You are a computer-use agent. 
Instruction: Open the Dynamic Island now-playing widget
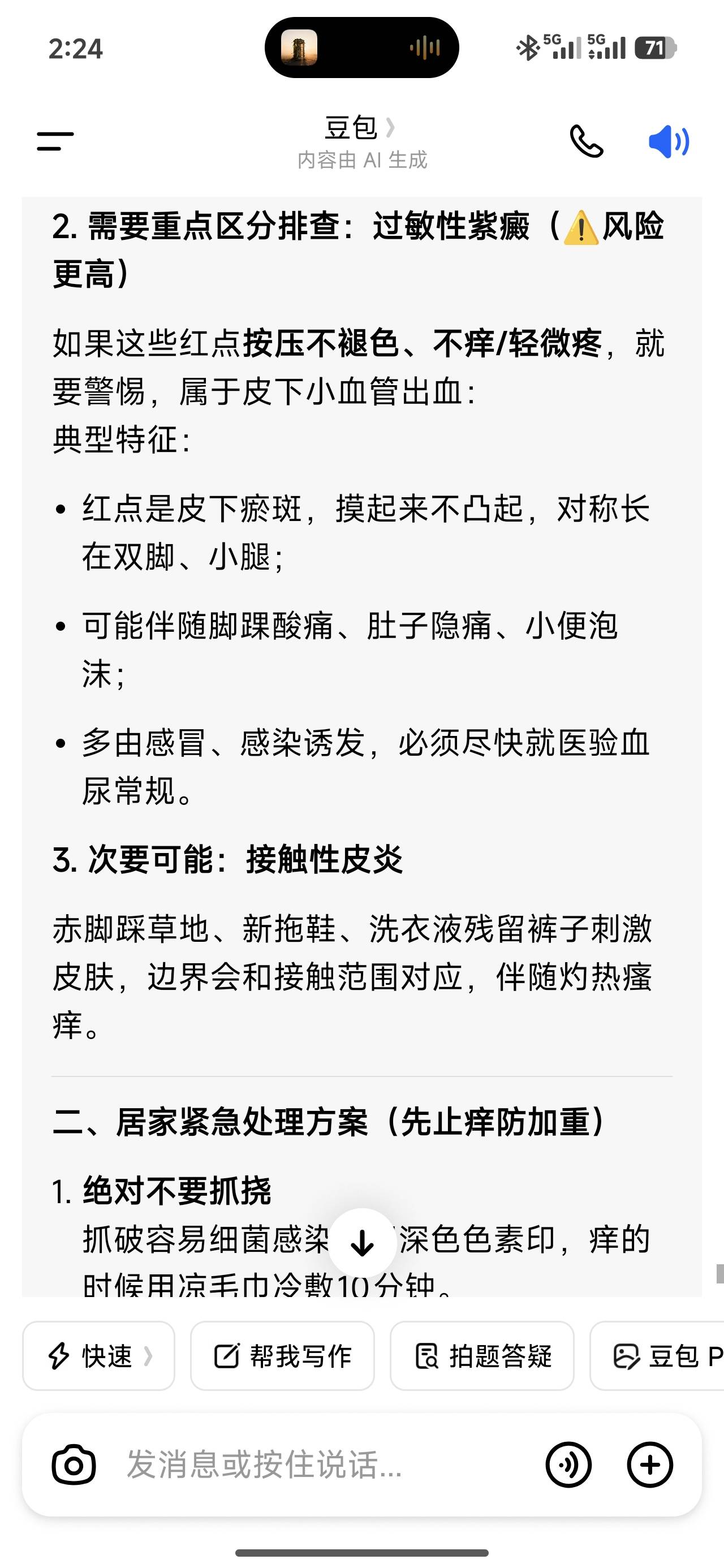click(x=361, y=48)
